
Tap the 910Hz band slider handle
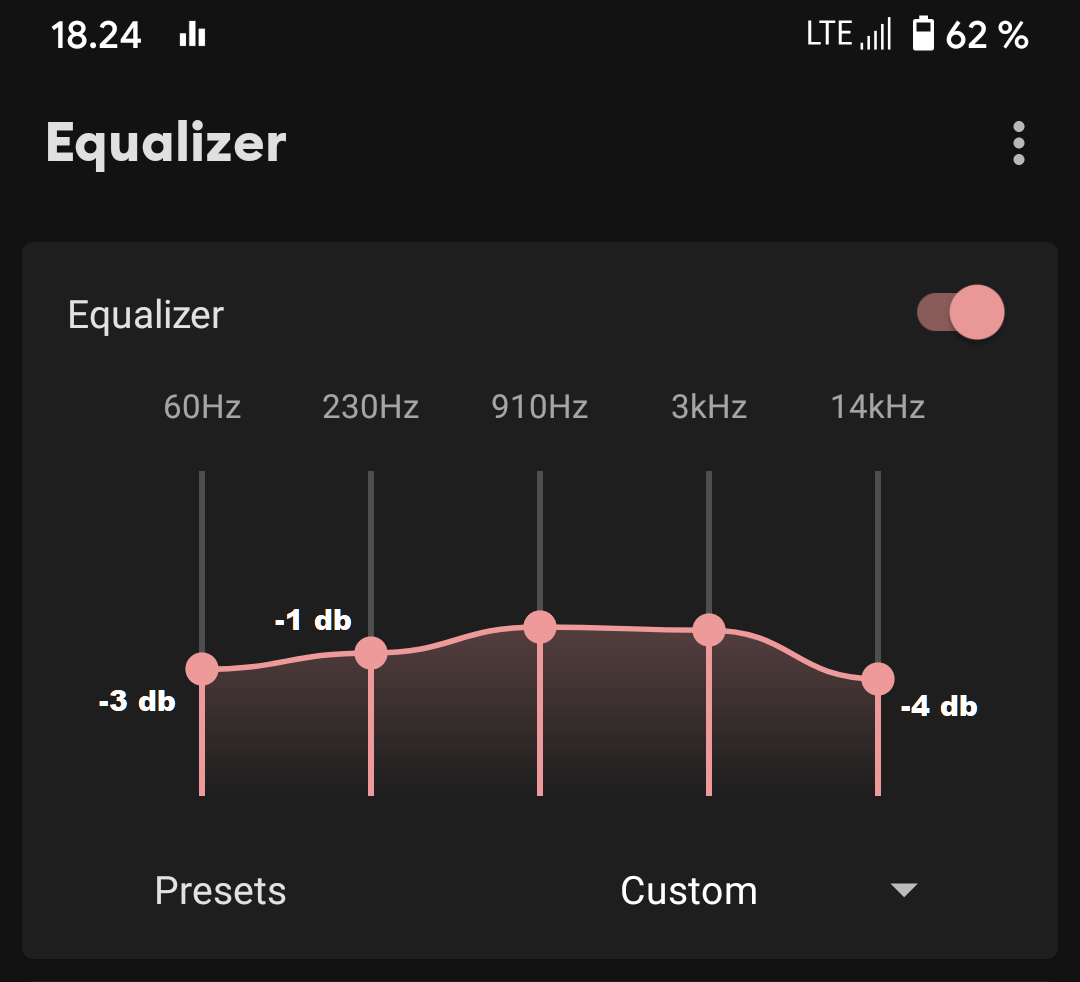point(540,627)
